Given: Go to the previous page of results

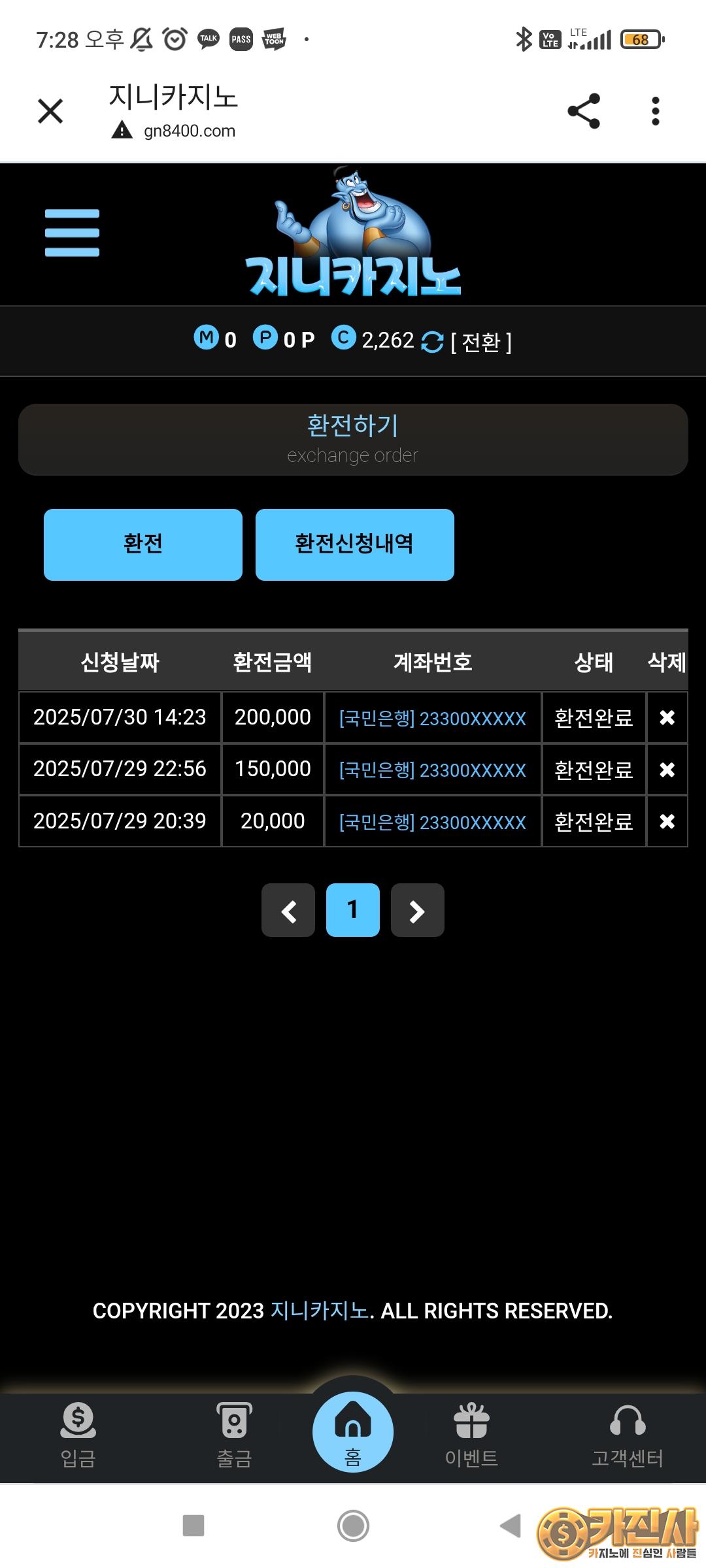Looking at the screenshot, I should point(288,910).
